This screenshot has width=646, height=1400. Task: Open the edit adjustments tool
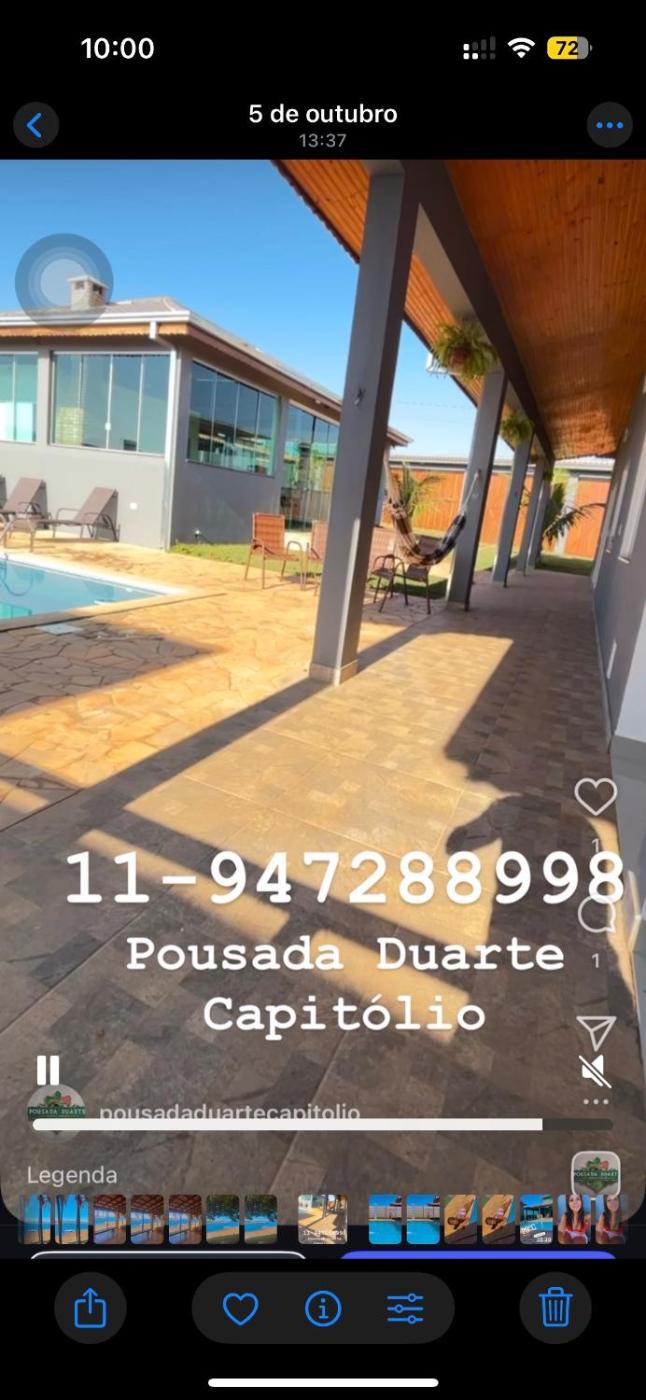(x=405, y=1308)
